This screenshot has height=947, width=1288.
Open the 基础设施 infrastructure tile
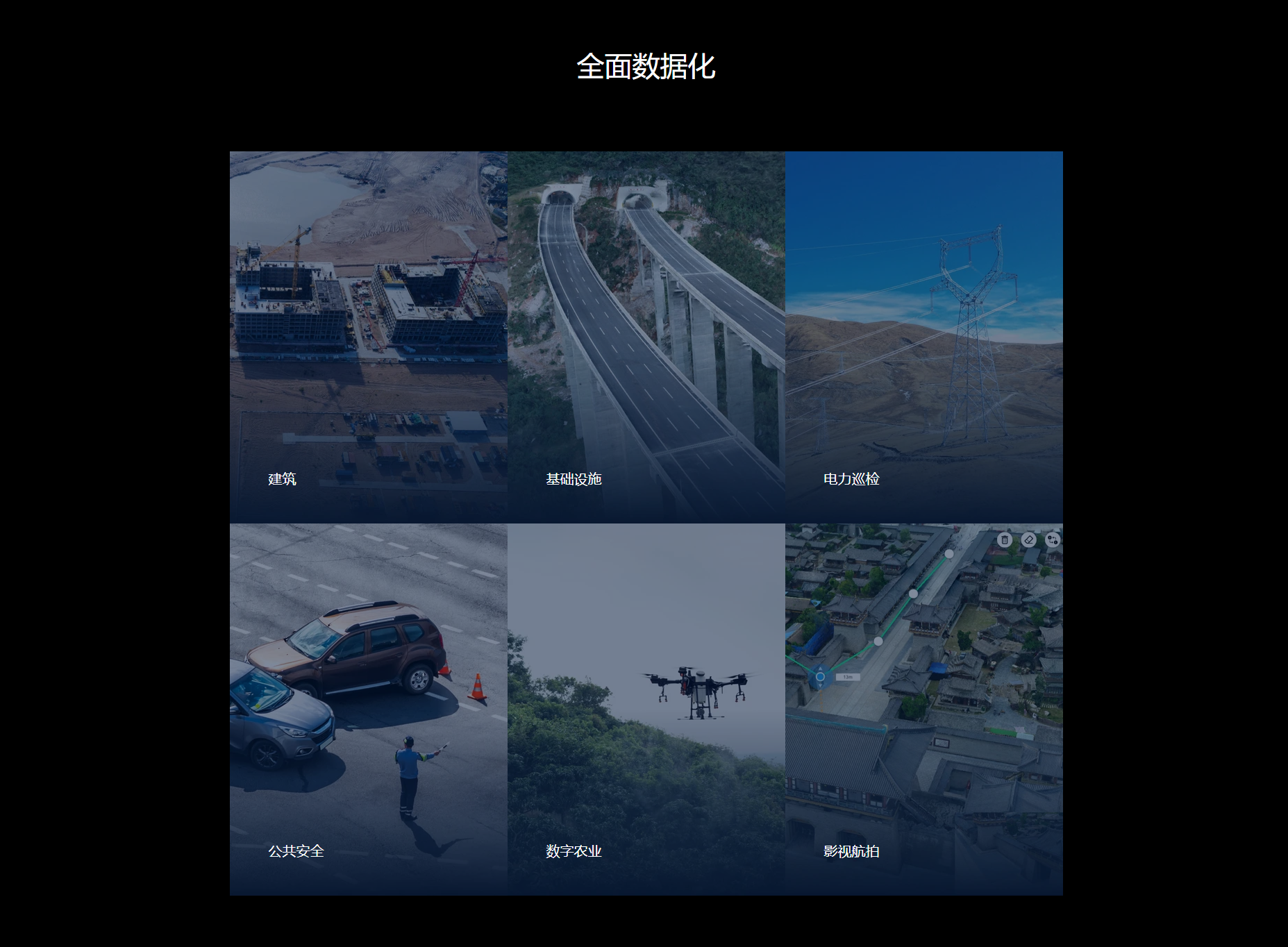[x=646, y=337]
